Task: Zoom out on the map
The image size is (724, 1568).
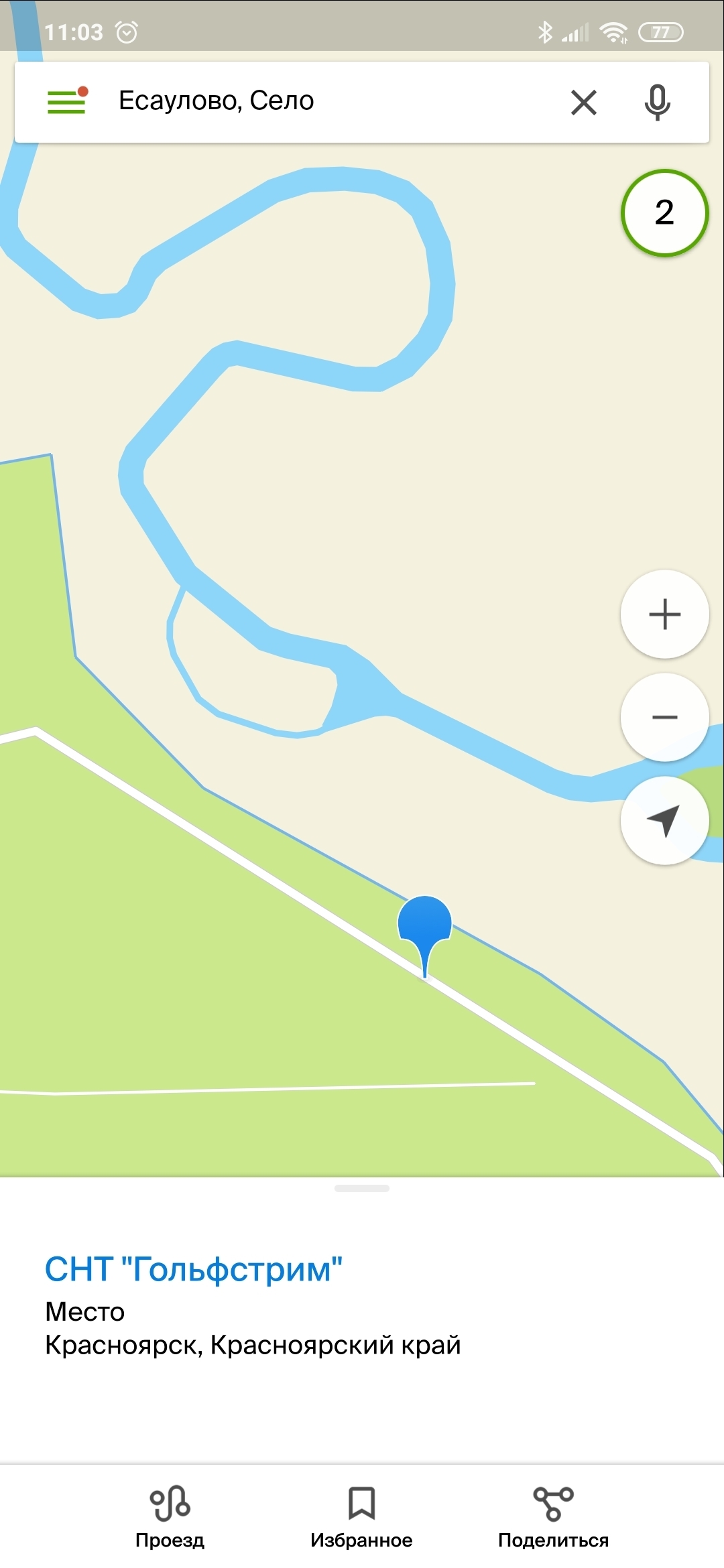Action: pos(664,717)
